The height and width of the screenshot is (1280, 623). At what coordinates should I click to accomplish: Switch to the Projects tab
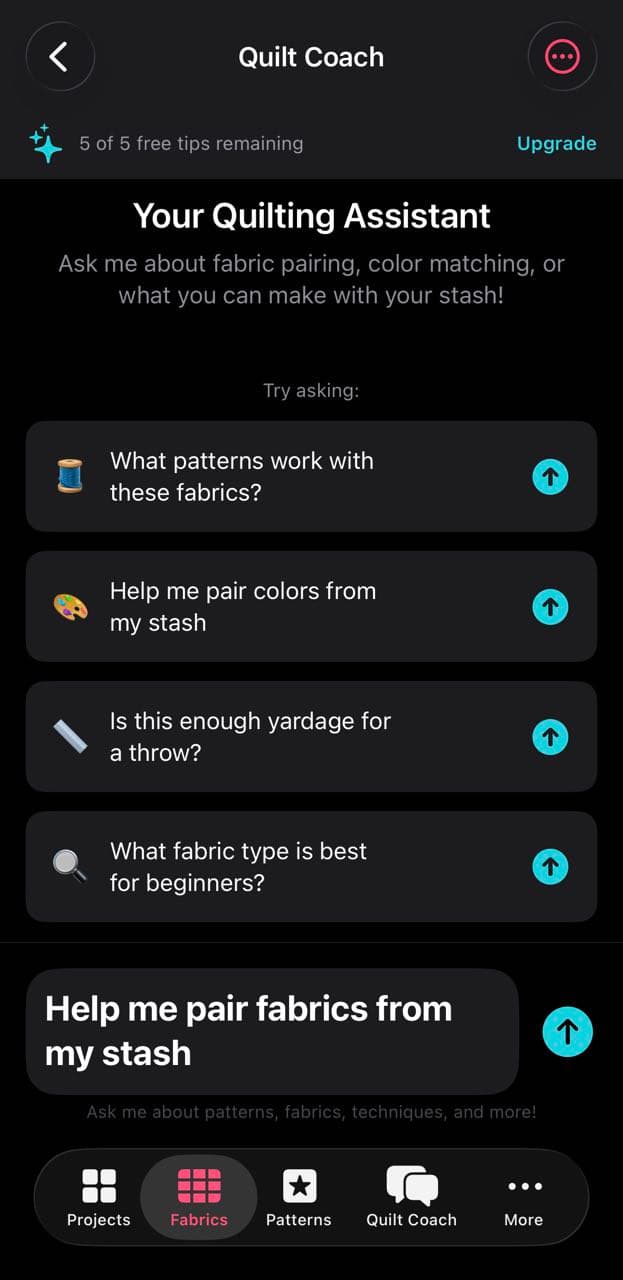tap(98, 1198)
